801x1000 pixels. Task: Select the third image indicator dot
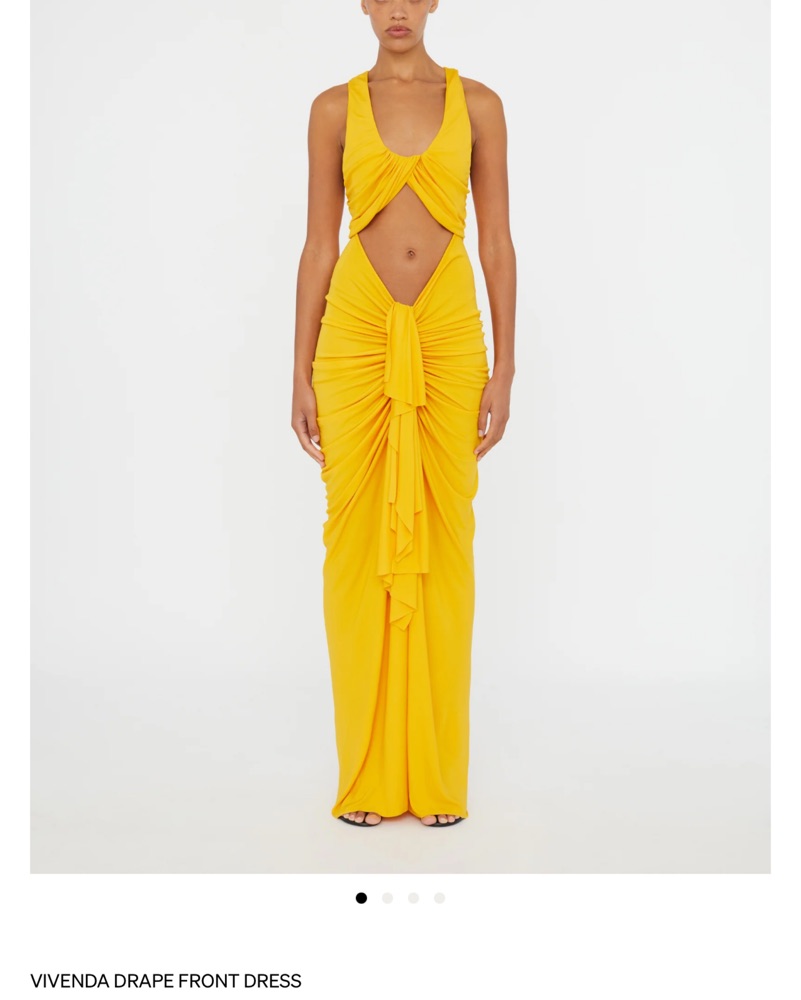pyautogui.click(x=413, y=898)
